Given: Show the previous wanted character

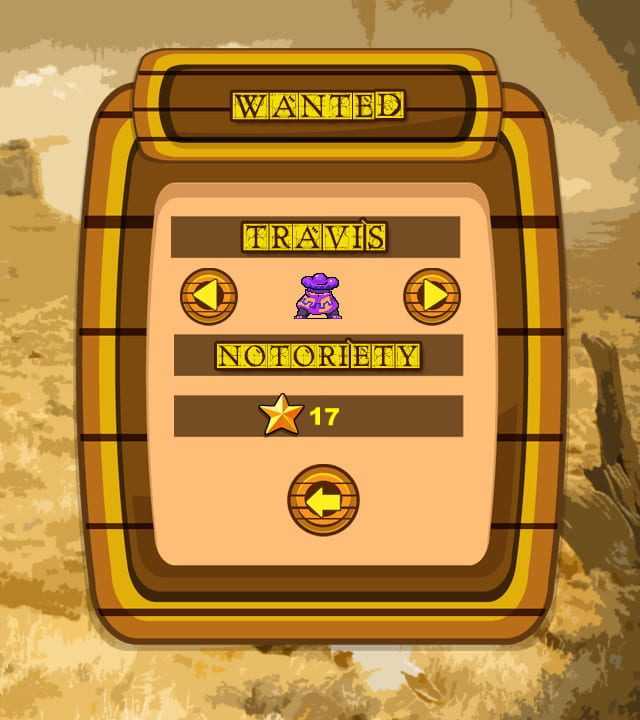Looking at the screenshot, I should tap(209, 296).
